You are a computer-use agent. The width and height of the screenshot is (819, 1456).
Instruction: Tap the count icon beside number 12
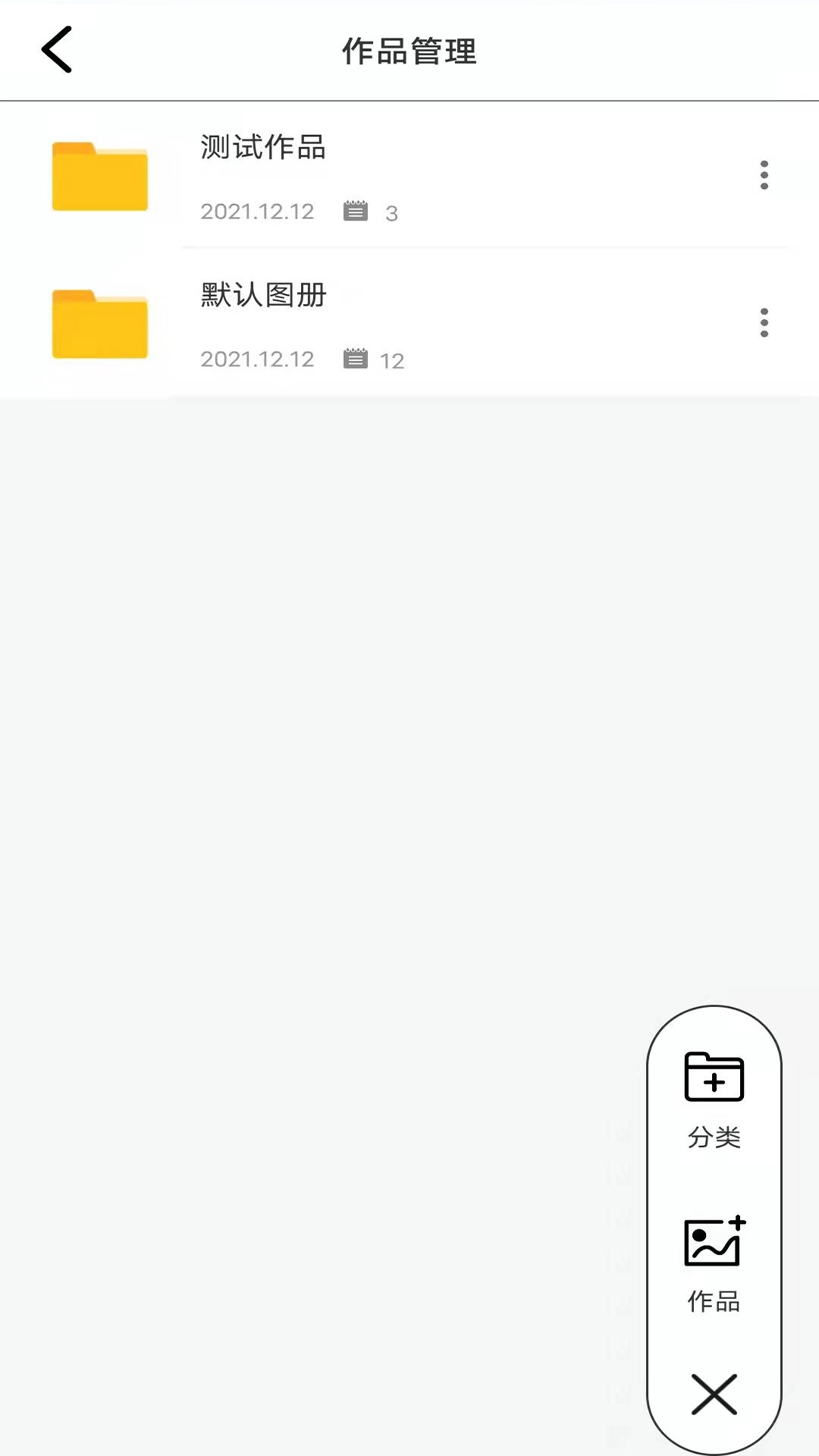point(356,358)
